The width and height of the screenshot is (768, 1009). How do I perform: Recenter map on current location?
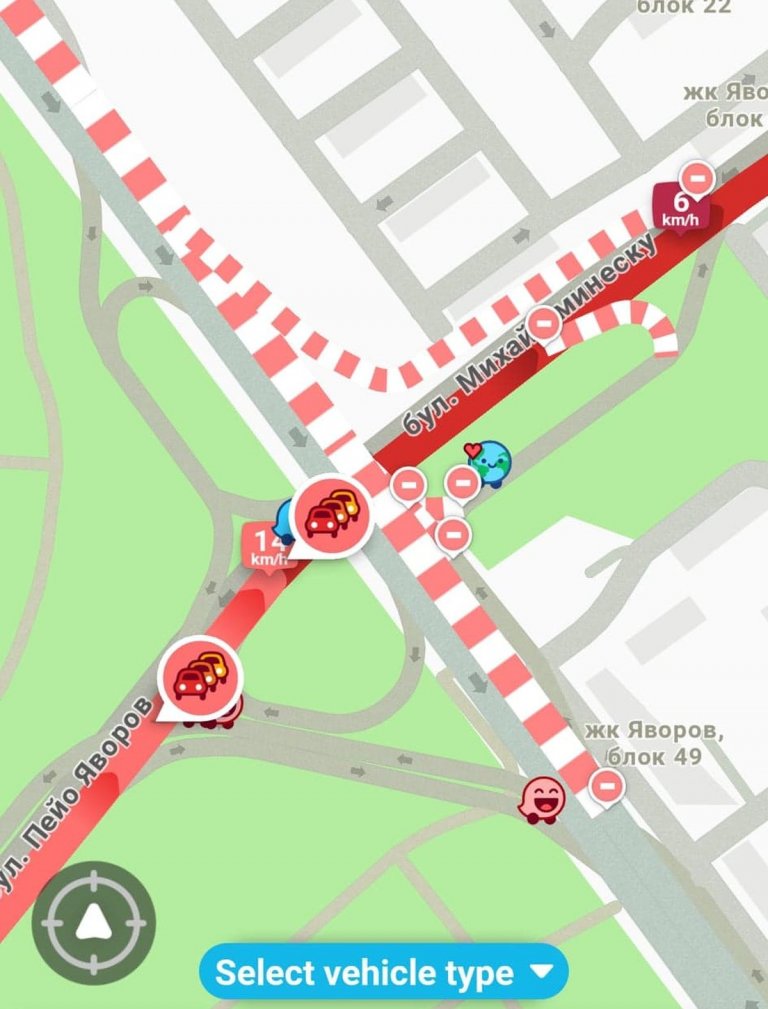93,917
